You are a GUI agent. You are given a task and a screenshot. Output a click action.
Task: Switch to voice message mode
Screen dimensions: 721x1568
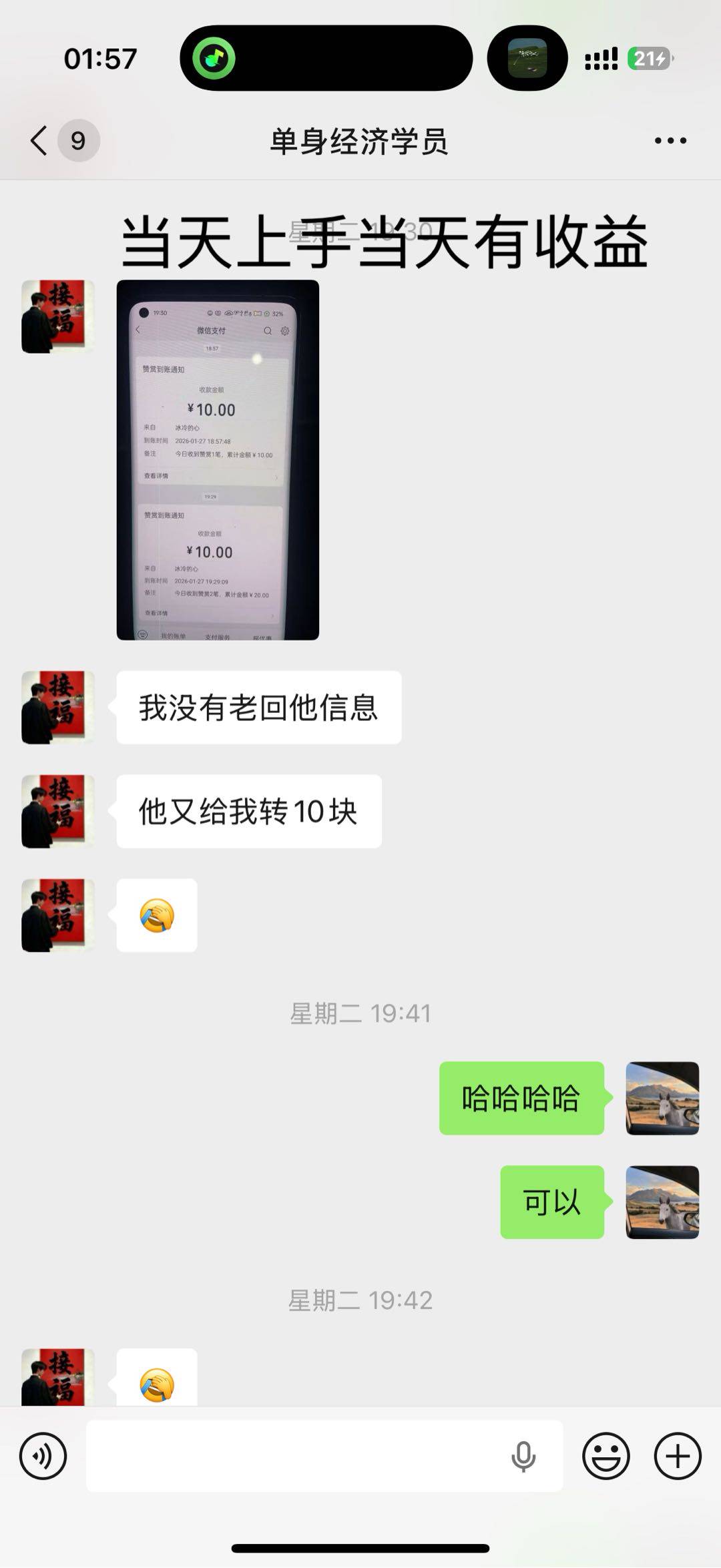[x=43, y=1456]
